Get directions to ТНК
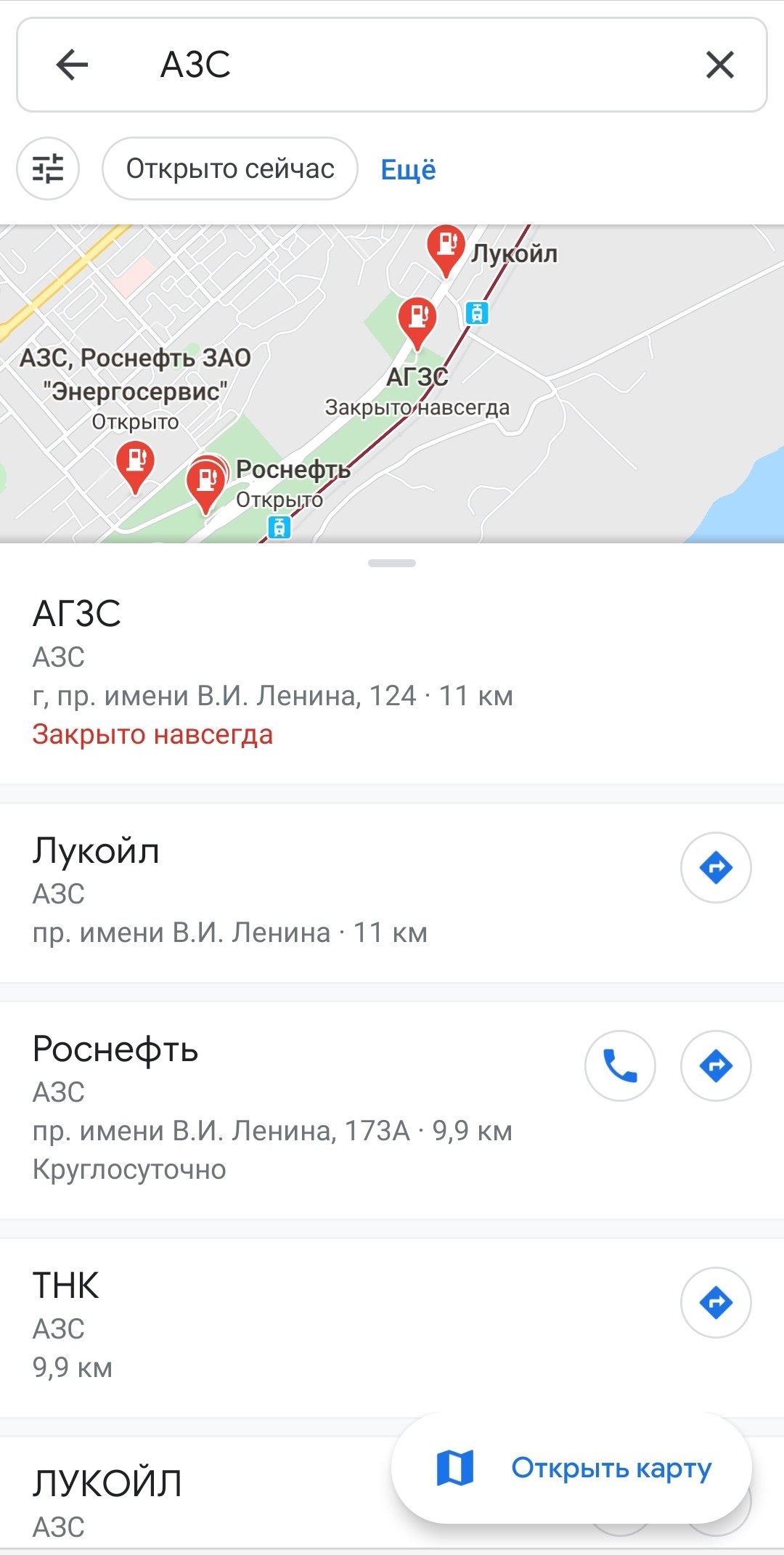The height and width of the screenshot is (1555, 784). (x=716, y=1302)
